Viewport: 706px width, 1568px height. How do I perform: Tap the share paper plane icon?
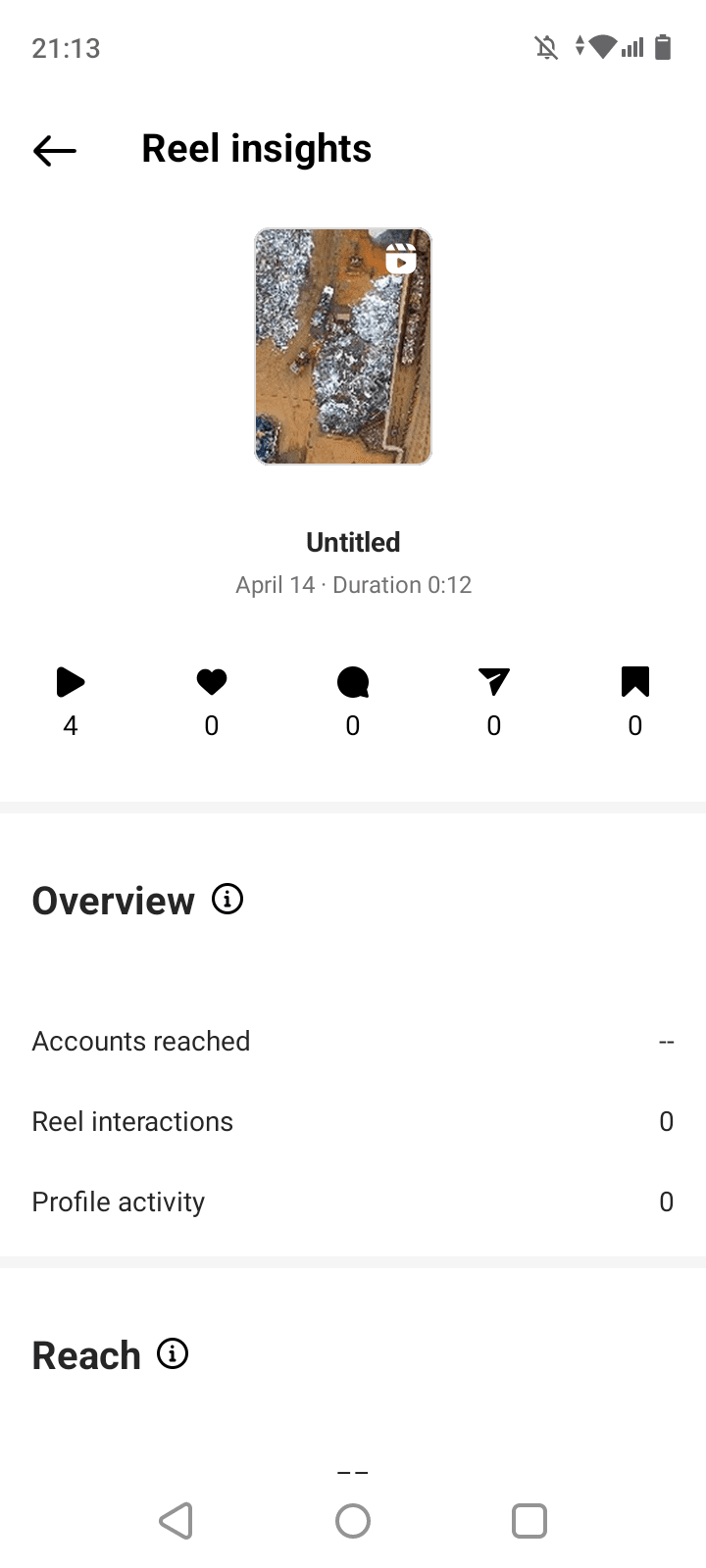pos(494,681)
